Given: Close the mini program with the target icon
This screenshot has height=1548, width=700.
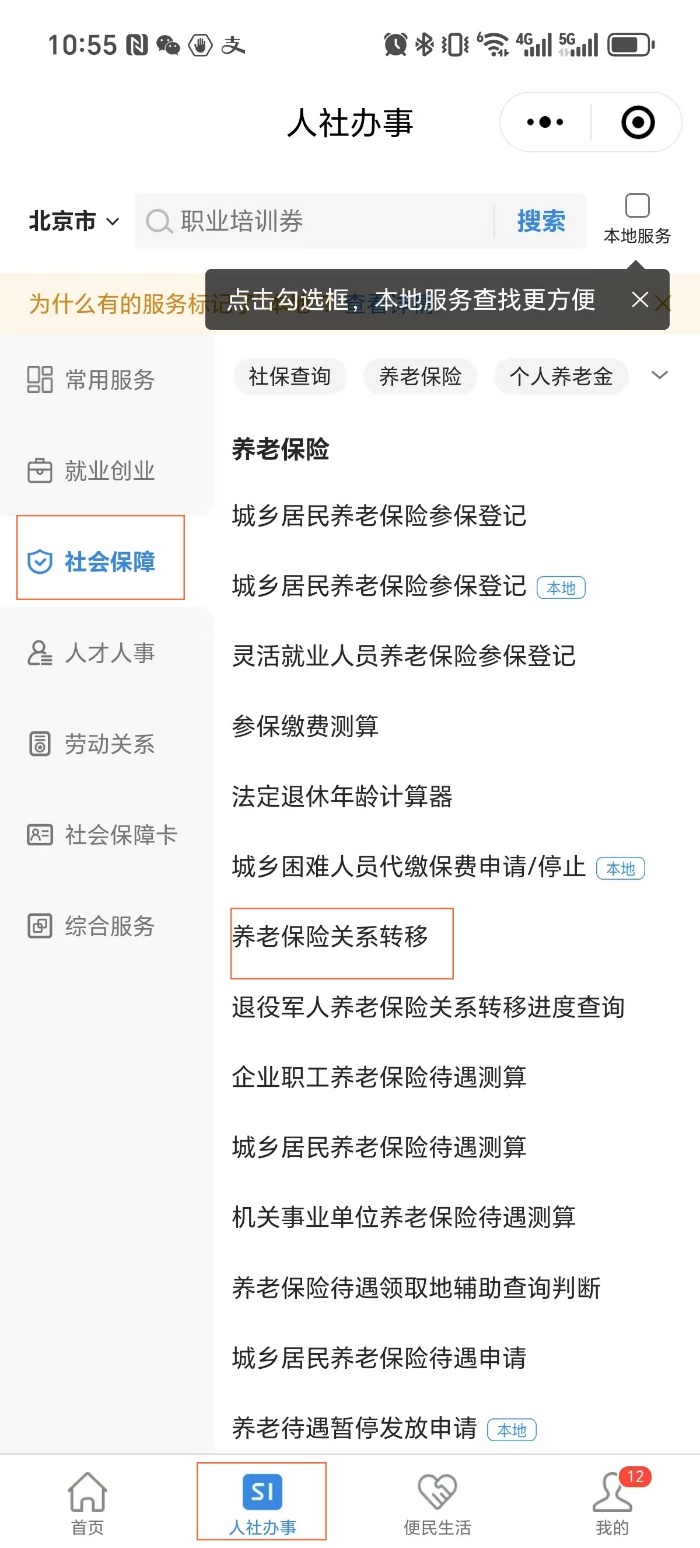Looking at the screenshot, I should coord(637,123).
